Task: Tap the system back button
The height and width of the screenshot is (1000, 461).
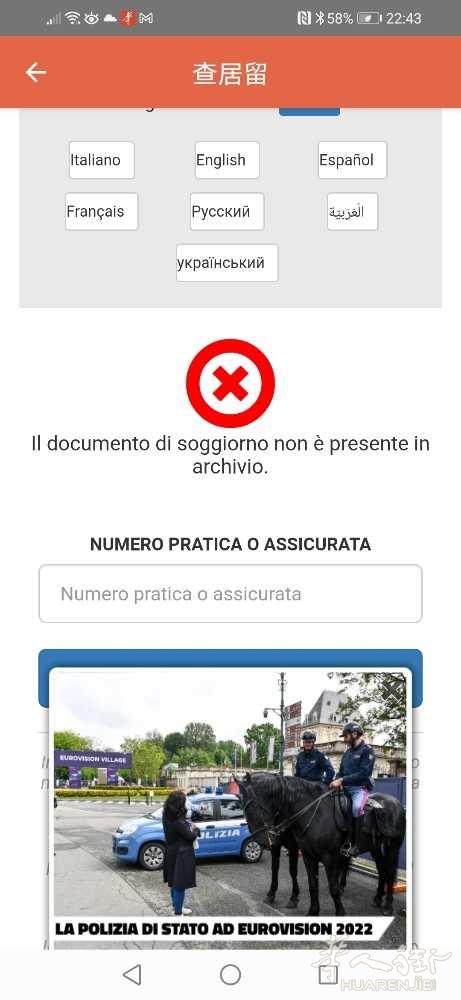Action: [132, 974]
